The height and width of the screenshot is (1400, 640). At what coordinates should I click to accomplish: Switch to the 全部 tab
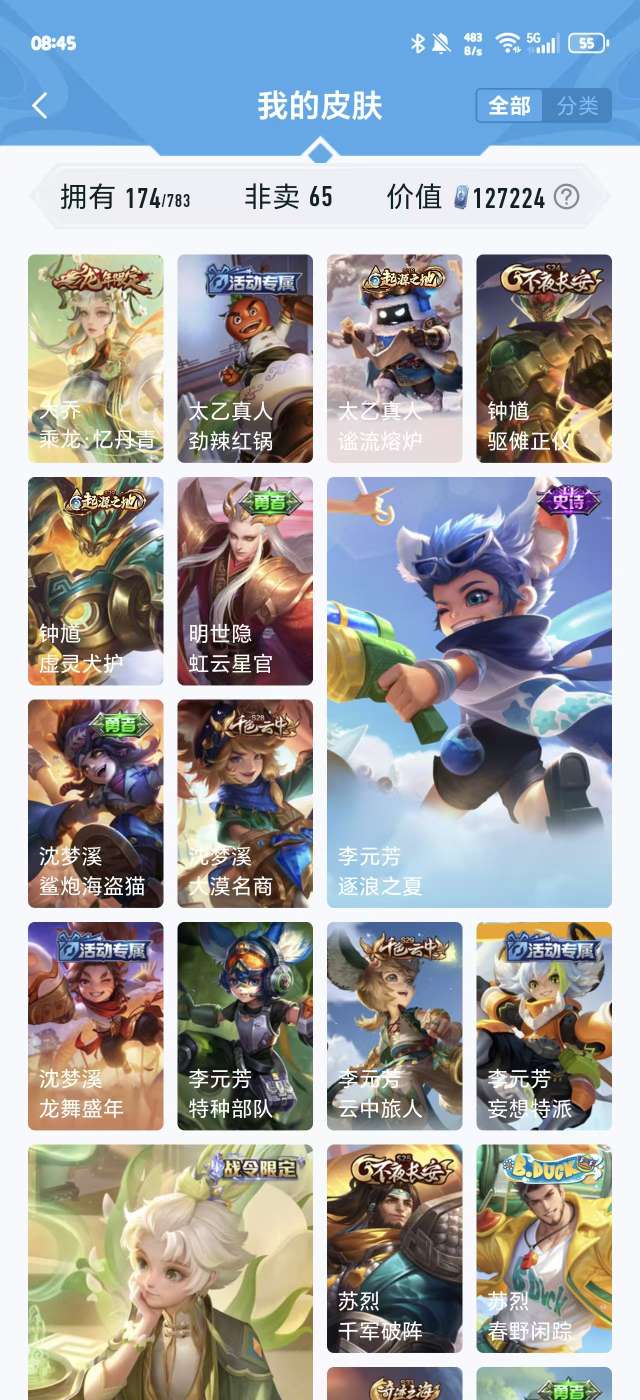pyautogui.click(x=509, y=106)
